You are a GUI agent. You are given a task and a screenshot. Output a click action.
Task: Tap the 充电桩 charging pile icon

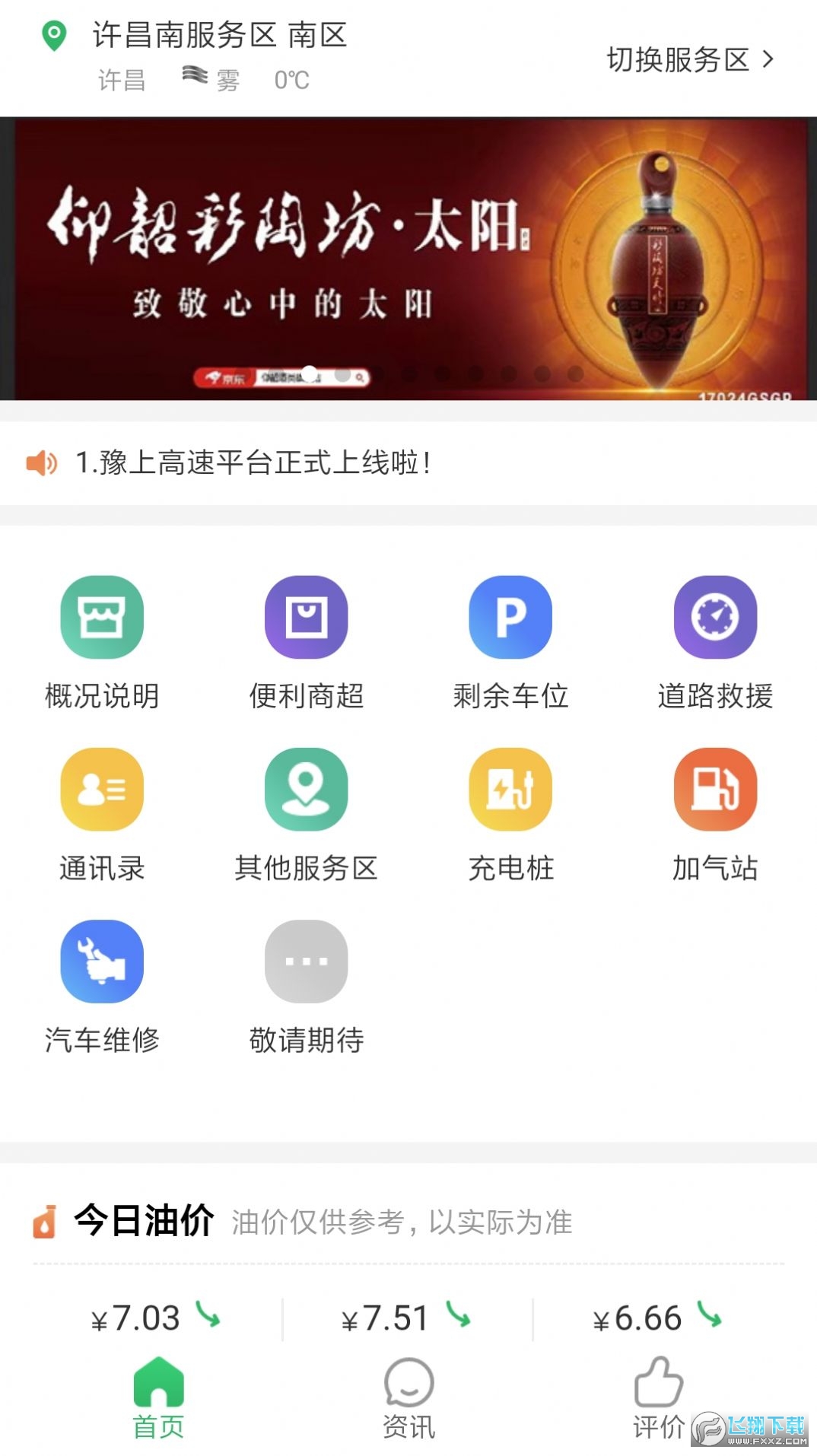click(510, 790)
